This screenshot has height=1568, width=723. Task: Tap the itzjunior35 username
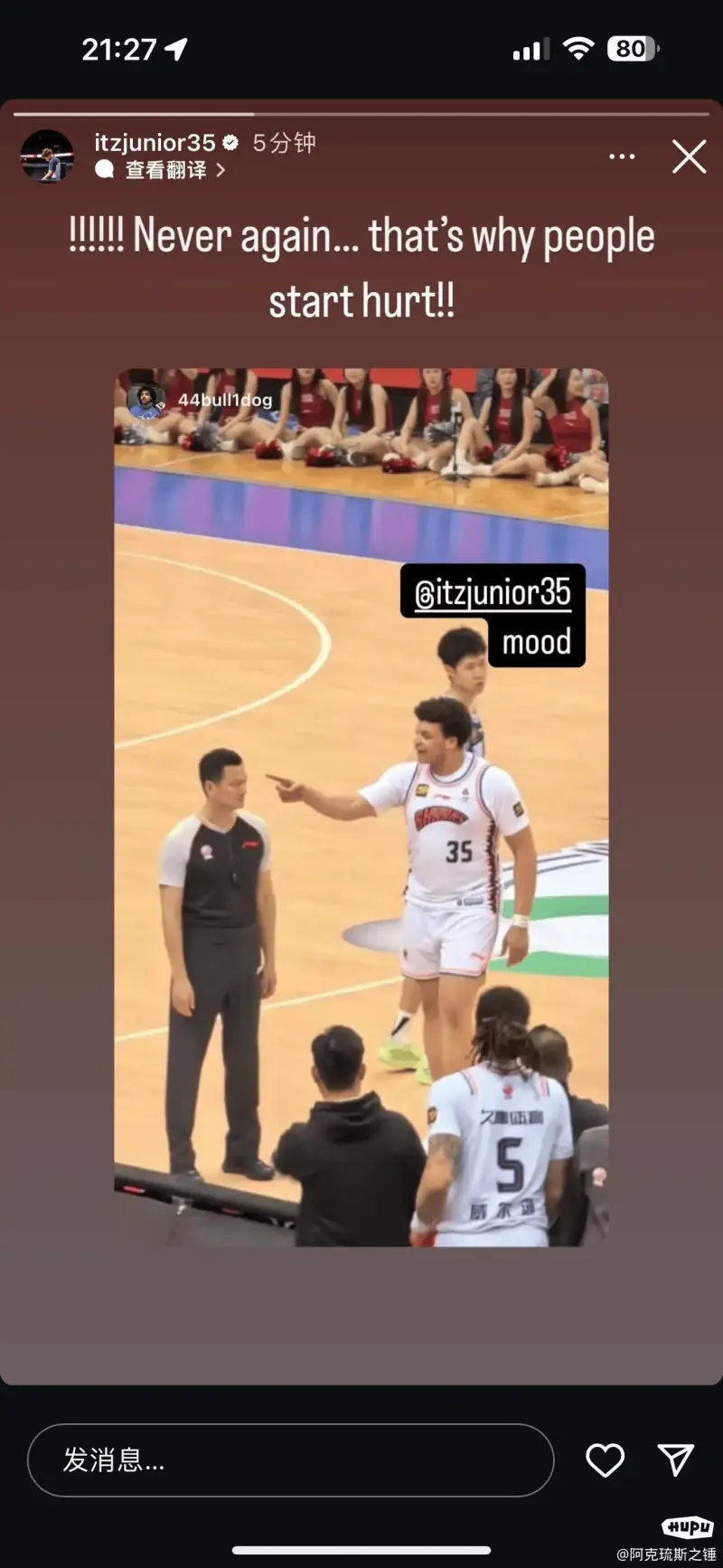155,143
